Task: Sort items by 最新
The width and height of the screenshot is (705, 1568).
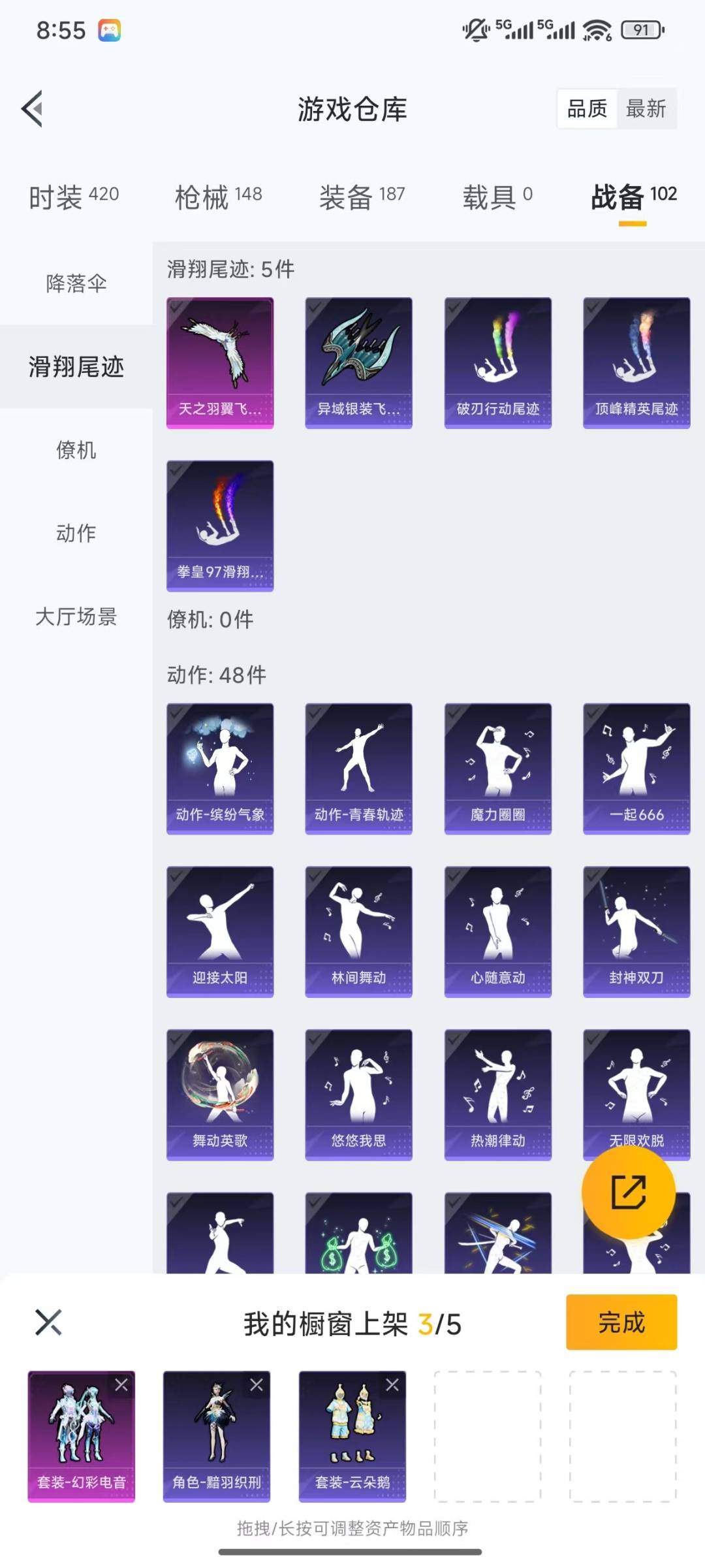Action: [x=646, y=108]
